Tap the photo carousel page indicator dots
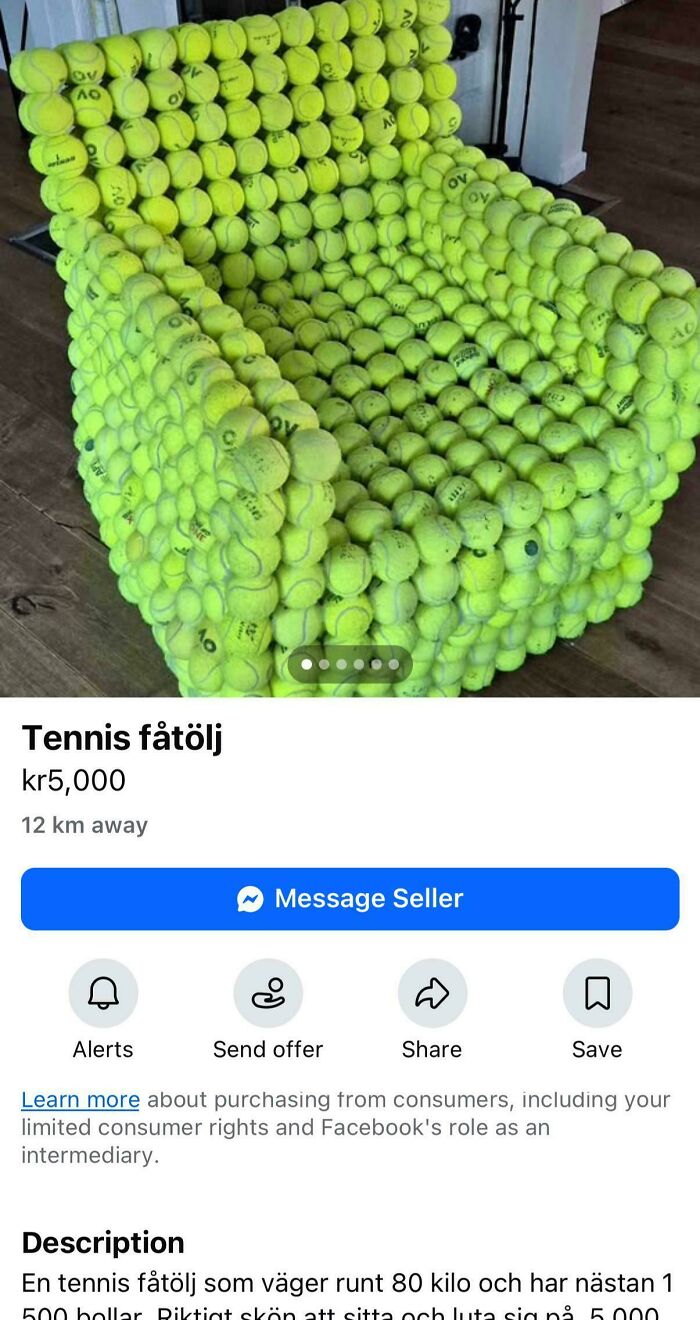Image resolution: width=700 pixels, height=1320 pixels. pos(350,664)
